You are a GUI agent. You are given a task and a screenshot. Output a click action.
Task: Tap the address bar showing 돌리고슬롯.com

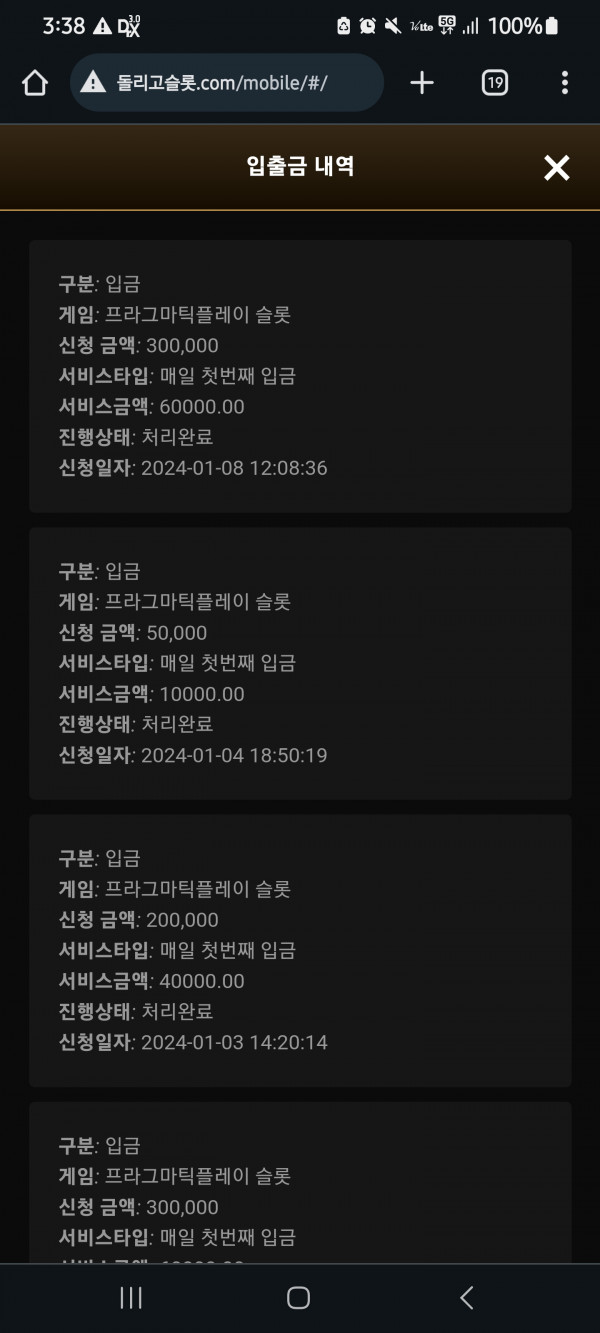227,83
